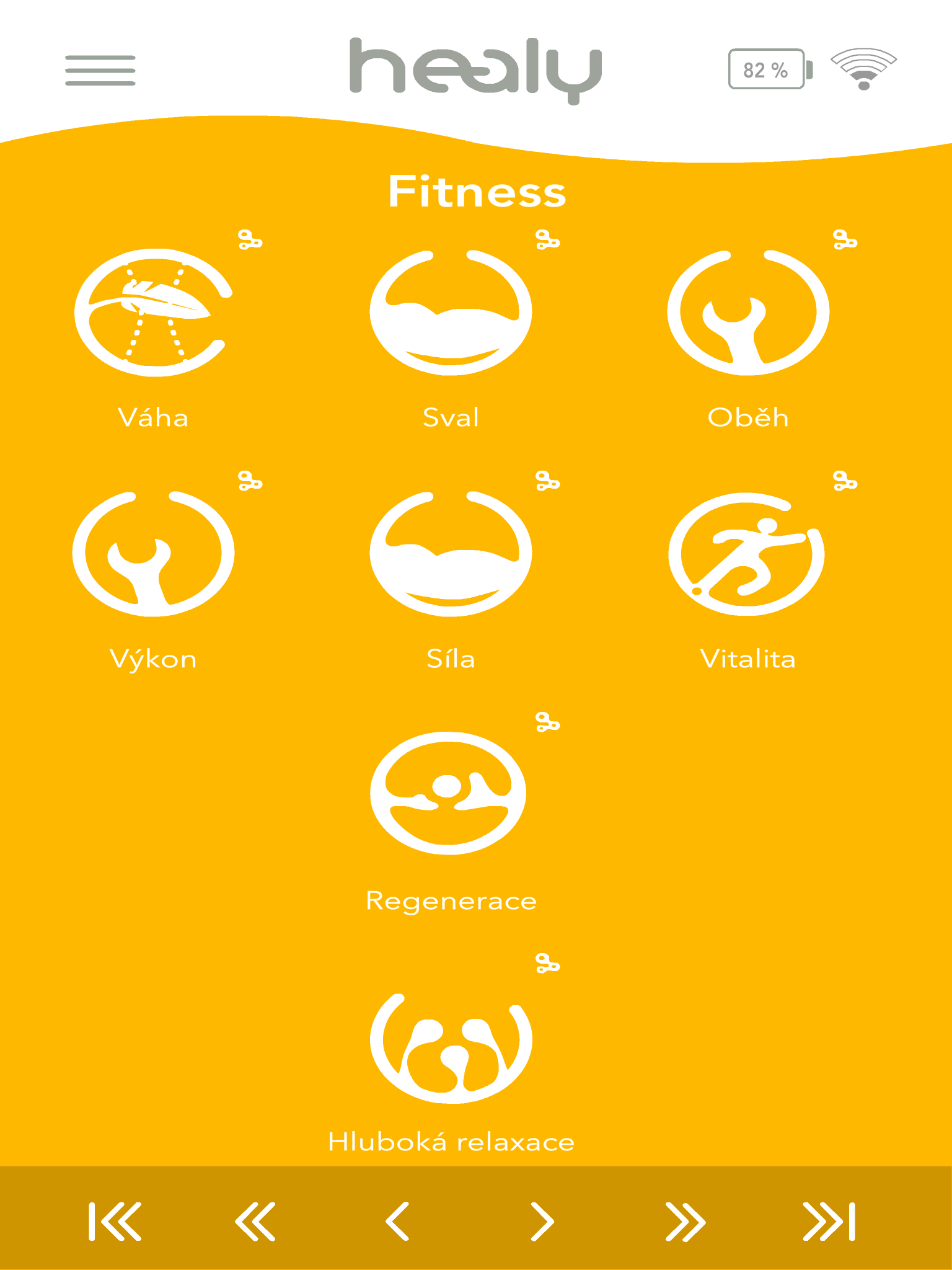Choose the Hluboká relaxace program
The width and height of the screenshot is (952, 1270).
(451, 1048)
